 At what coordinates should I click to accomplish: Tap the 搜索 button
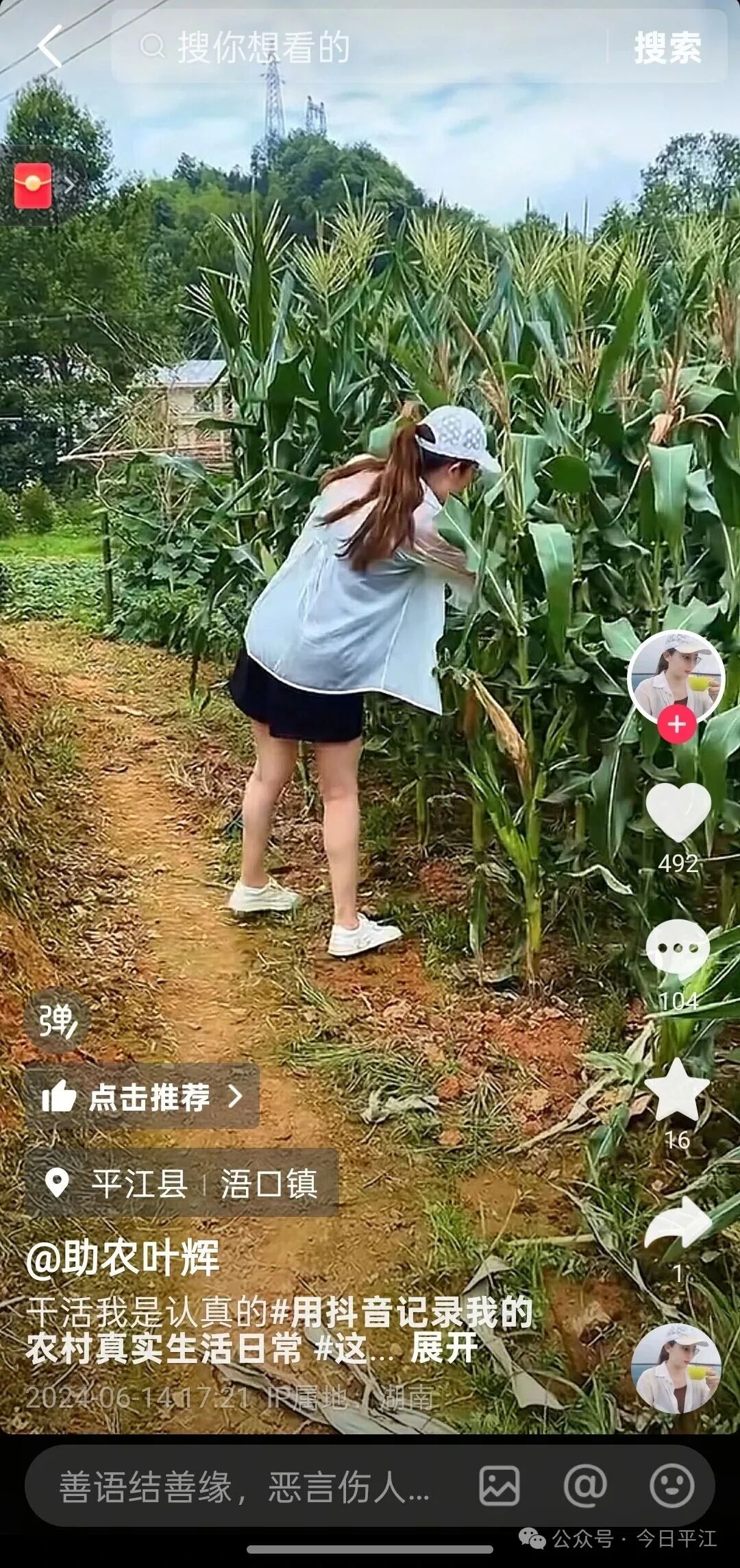pyautogui.click(x=667, y=47)
